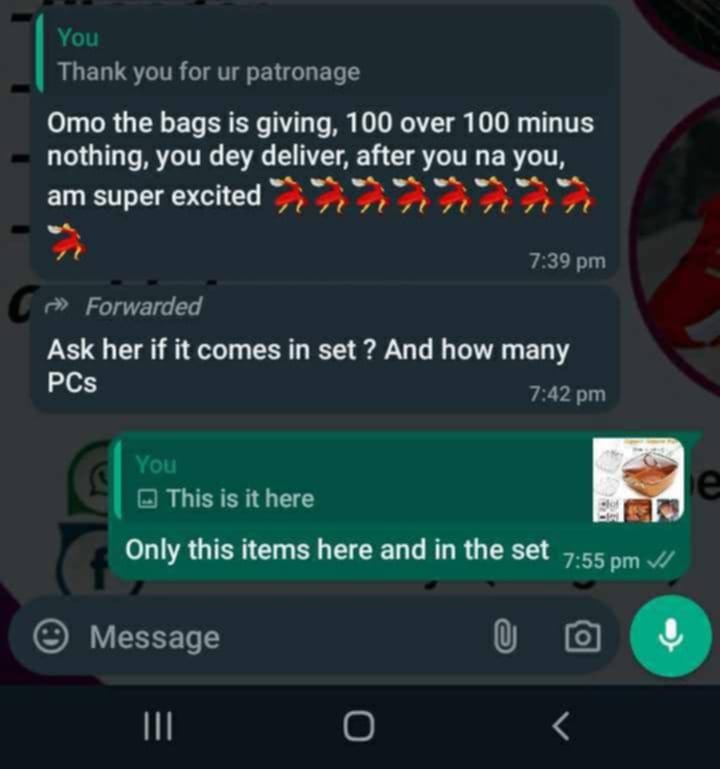This screenshot has height=769, width=720.
Task: Go to the home screen
Action: pyautogui.click(x=359, y=726)
